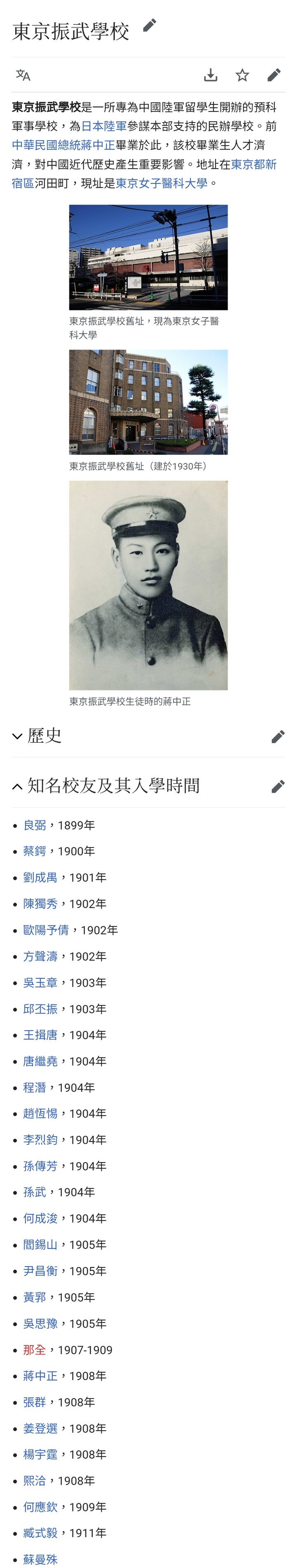
Task: Follow the 東京女子醫科大學 link
Action: [x=161, y=183]
